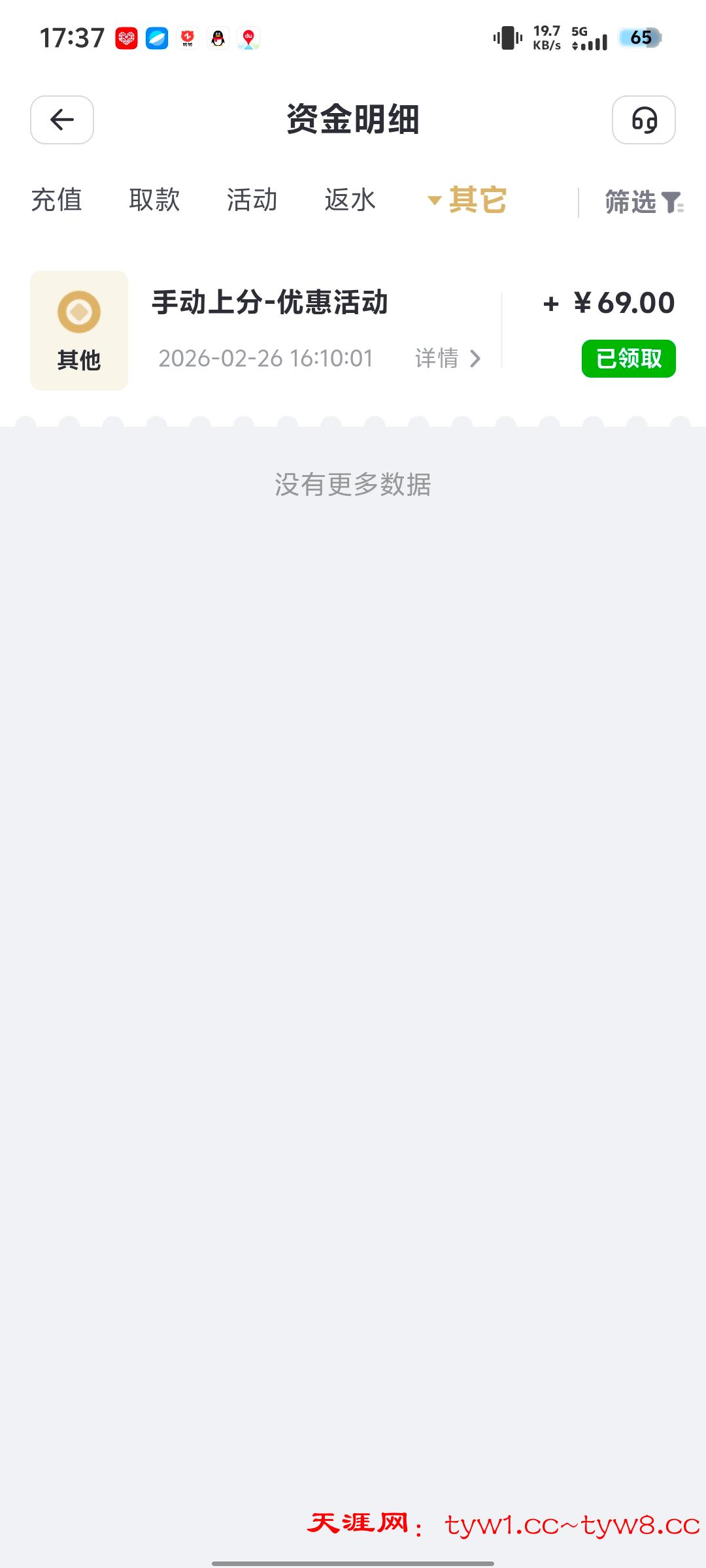Image resolution: width=706 pixels, height=1568 pixels.
Task: Click the Baidu Maps icon in status bar
Action: coord(249,37)
